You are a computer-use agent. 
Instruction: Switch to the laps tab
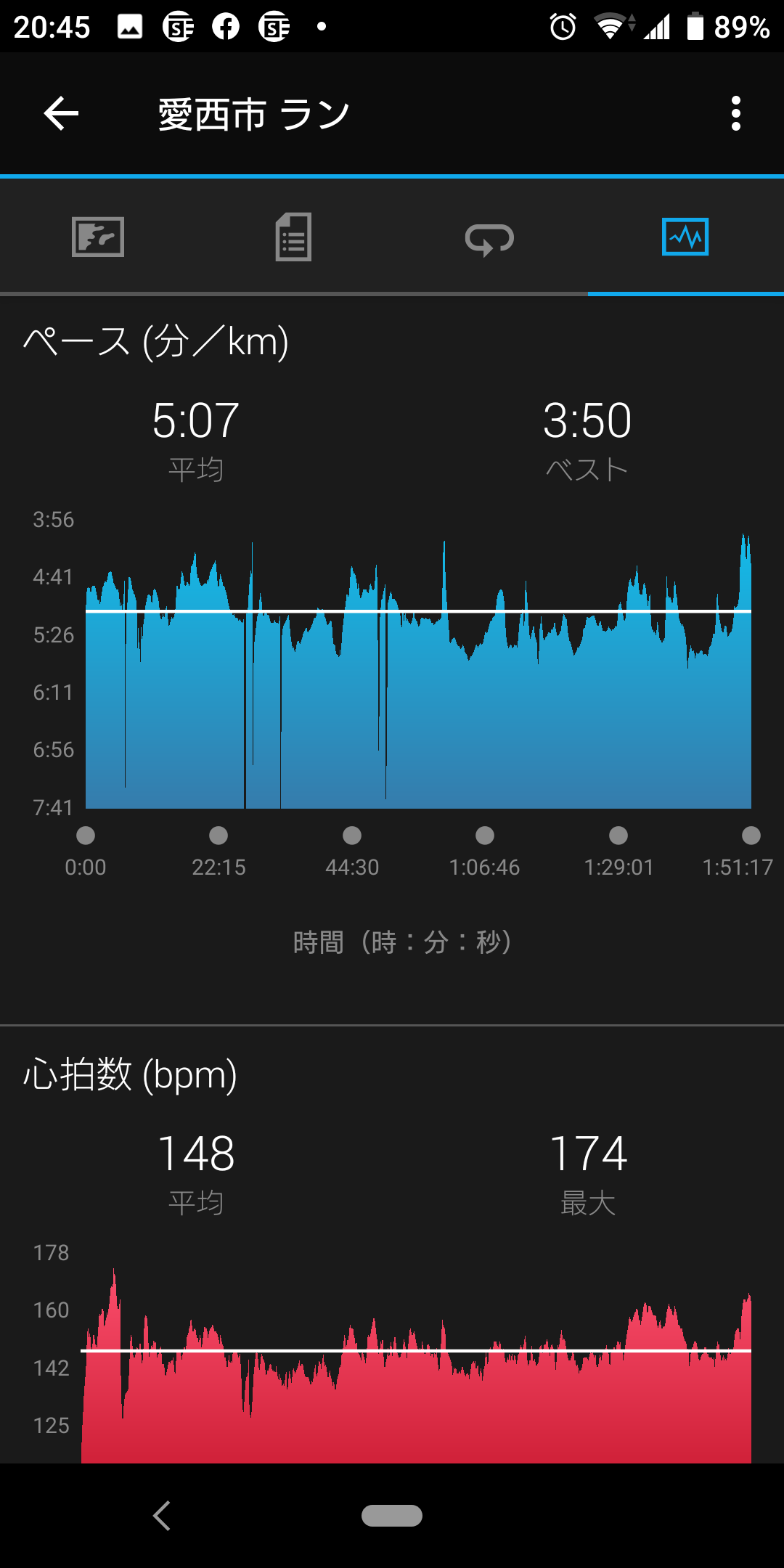(489, 238)
